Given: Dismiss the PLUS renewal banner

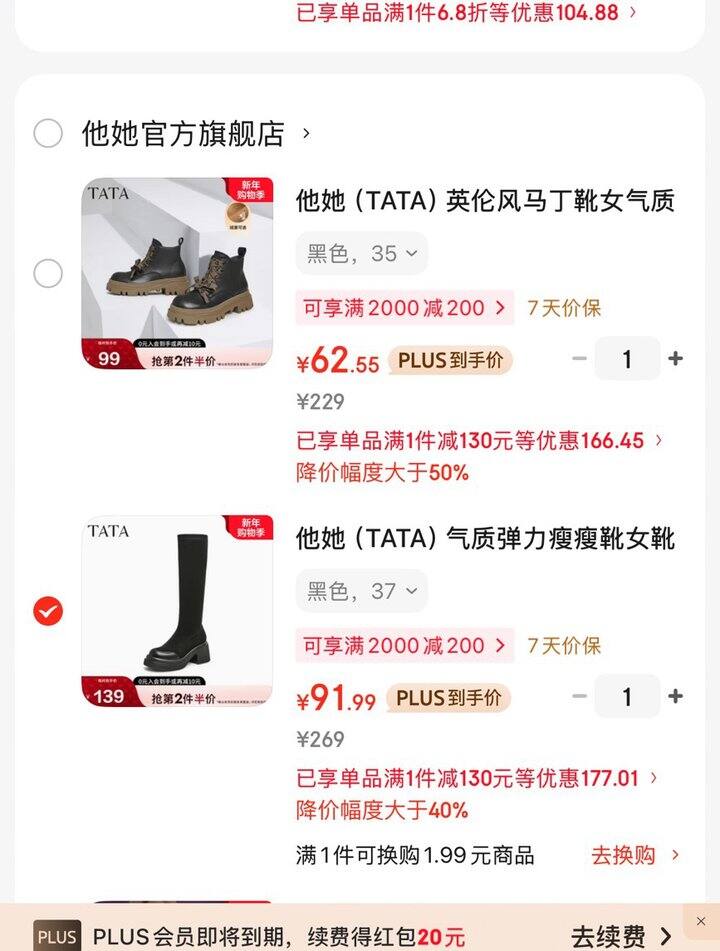Looking at the screenshot, I should coord(701,921).
